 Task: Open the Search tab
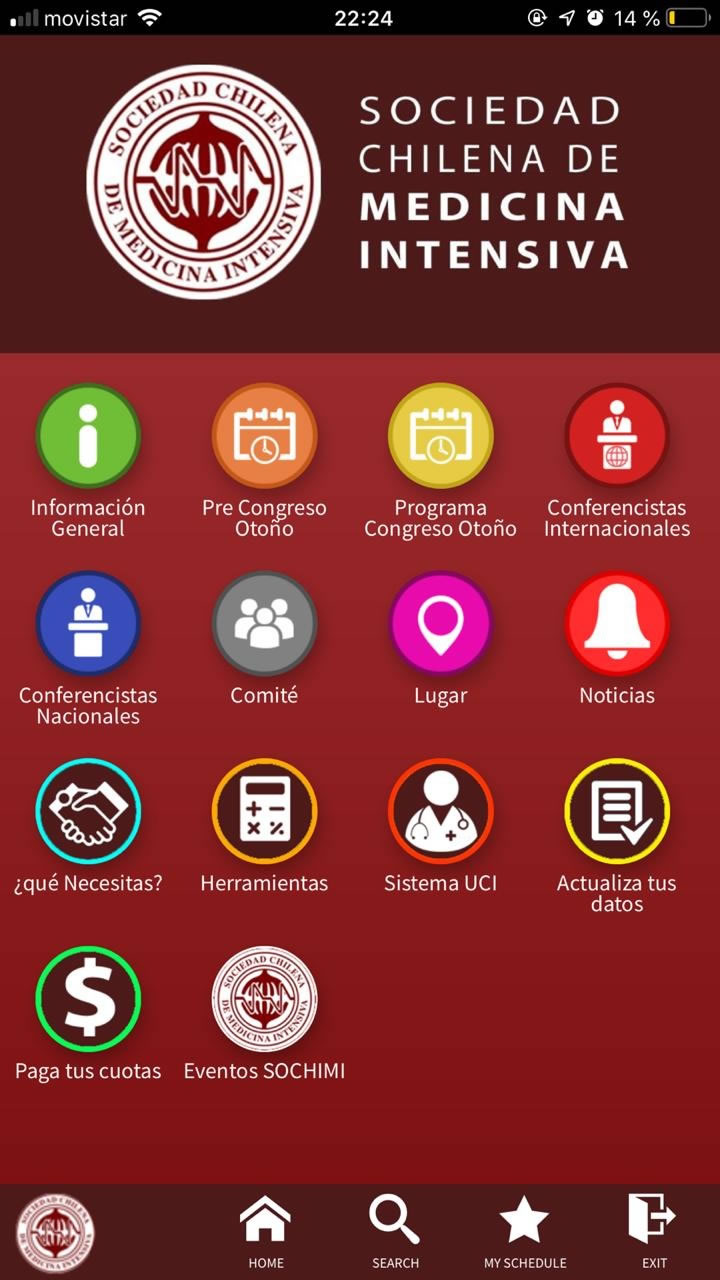[395, 1232]
